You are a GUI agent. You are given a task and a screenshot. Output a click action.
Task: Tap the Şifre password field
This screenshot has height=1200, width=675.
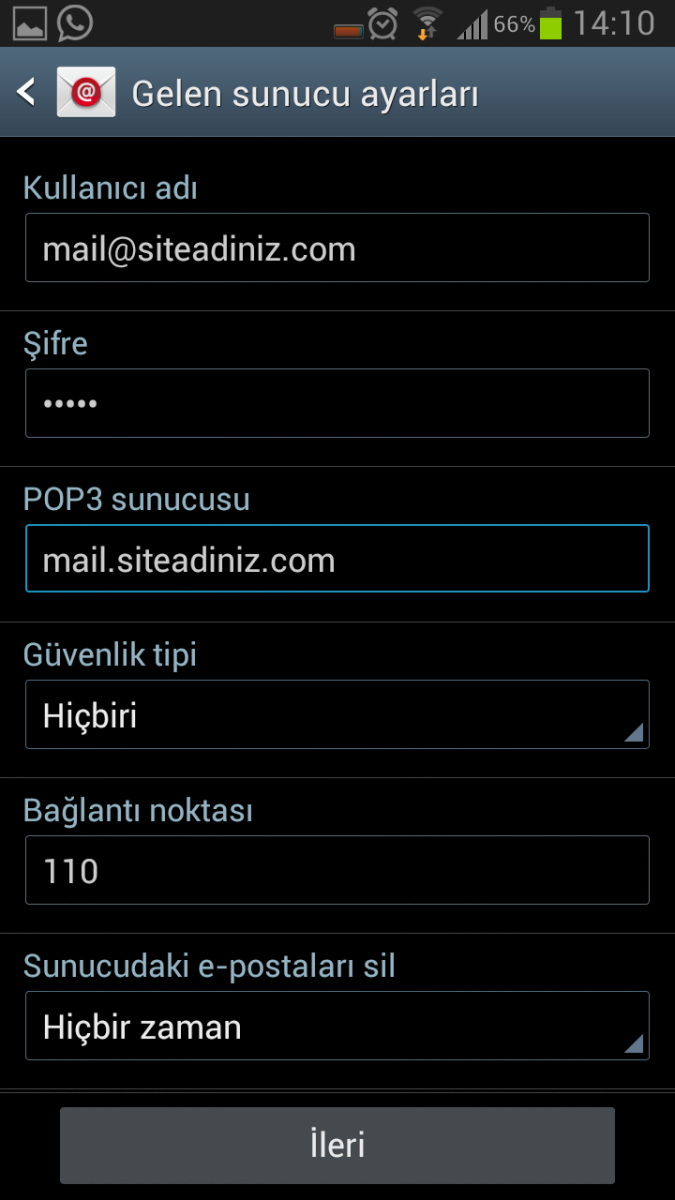[337, 403]
